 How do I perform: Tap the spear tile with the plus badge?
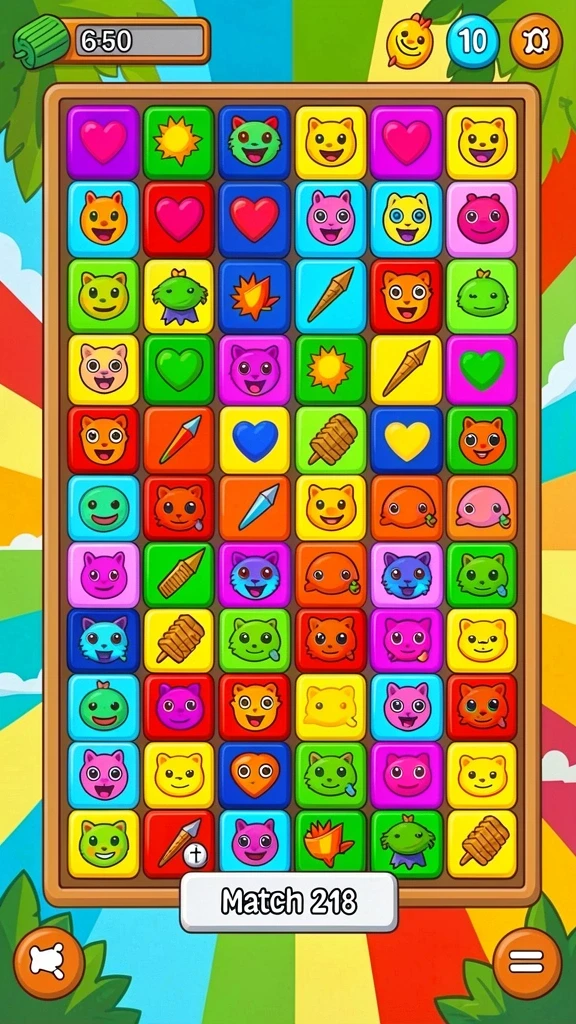[179, 844]
